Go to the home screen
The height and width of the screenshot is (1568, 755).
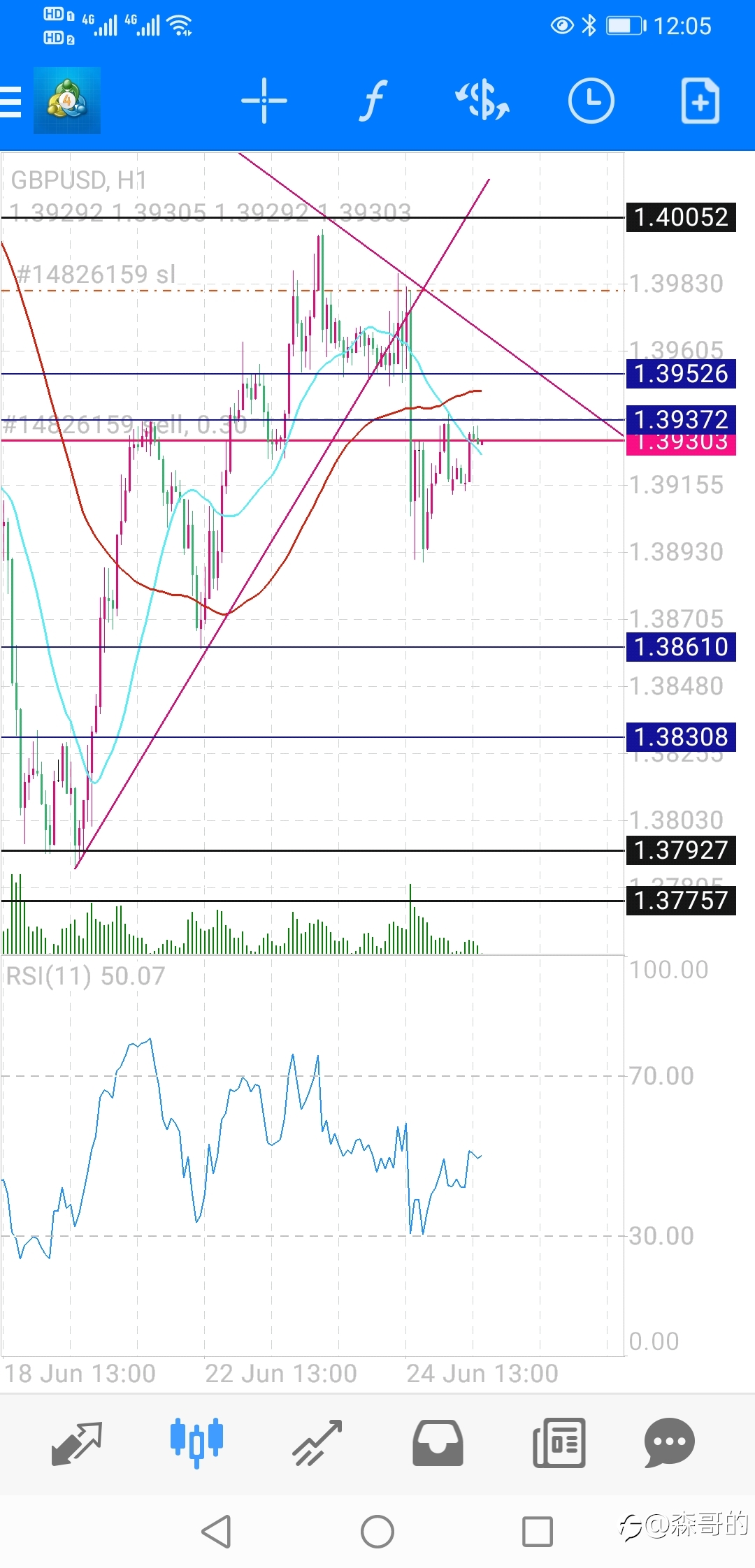click(377, 1532)
